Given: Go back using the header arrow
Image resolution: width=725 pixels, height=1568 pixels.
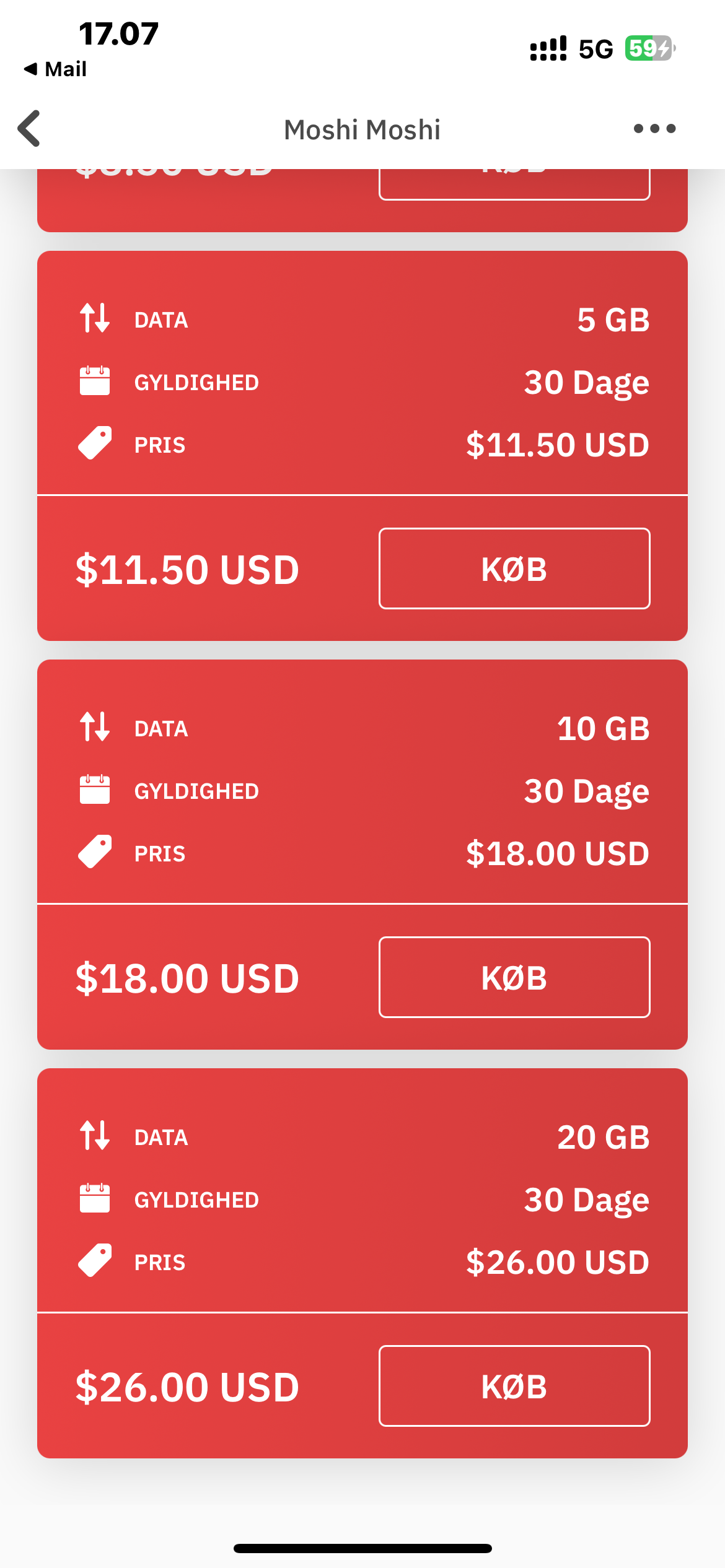Looking at the screenshot, I should (29, 129).
